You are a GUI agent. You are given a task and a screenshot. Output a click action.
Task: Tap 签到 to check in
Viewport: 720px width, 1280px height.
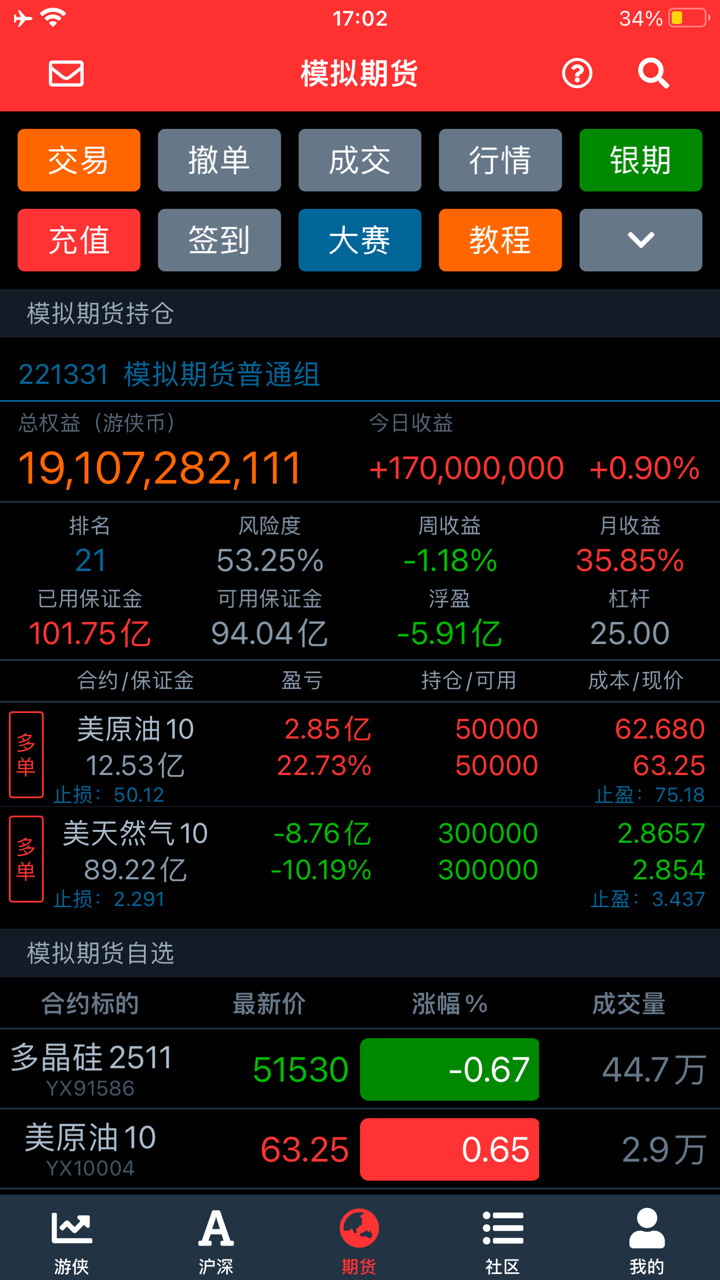(x=219, y=240)
